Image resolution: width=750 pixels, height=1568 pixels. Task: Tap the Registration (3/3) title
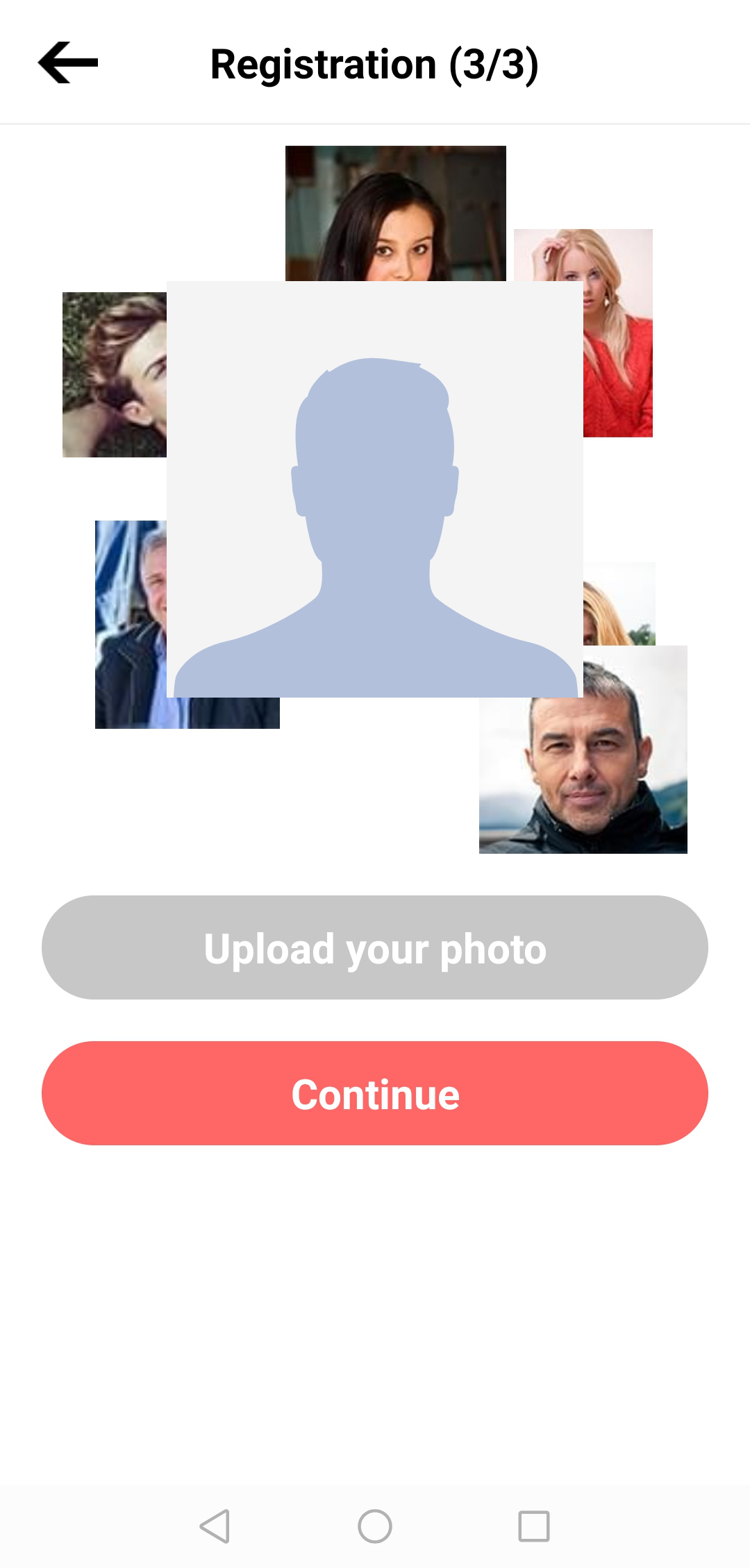tap(375, 64)
